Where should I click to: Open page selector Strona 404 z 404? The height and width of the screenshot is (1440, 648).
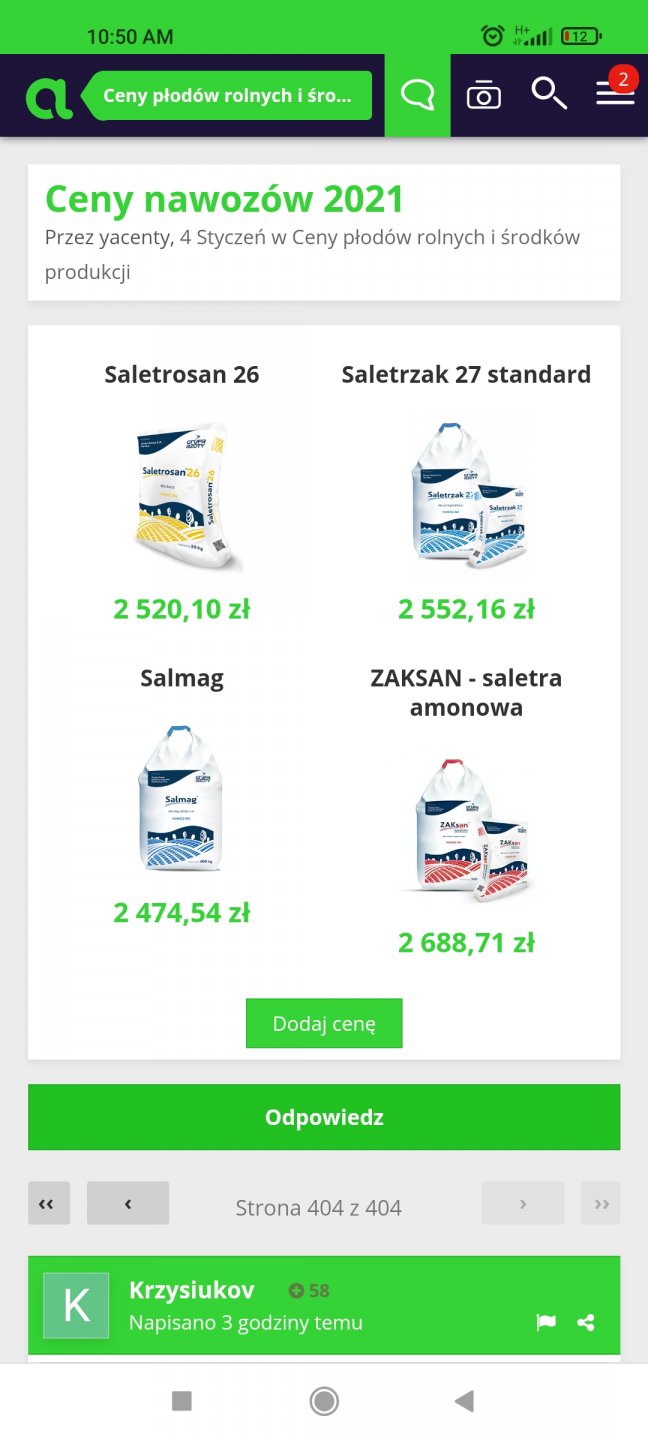coord(318,1207)
